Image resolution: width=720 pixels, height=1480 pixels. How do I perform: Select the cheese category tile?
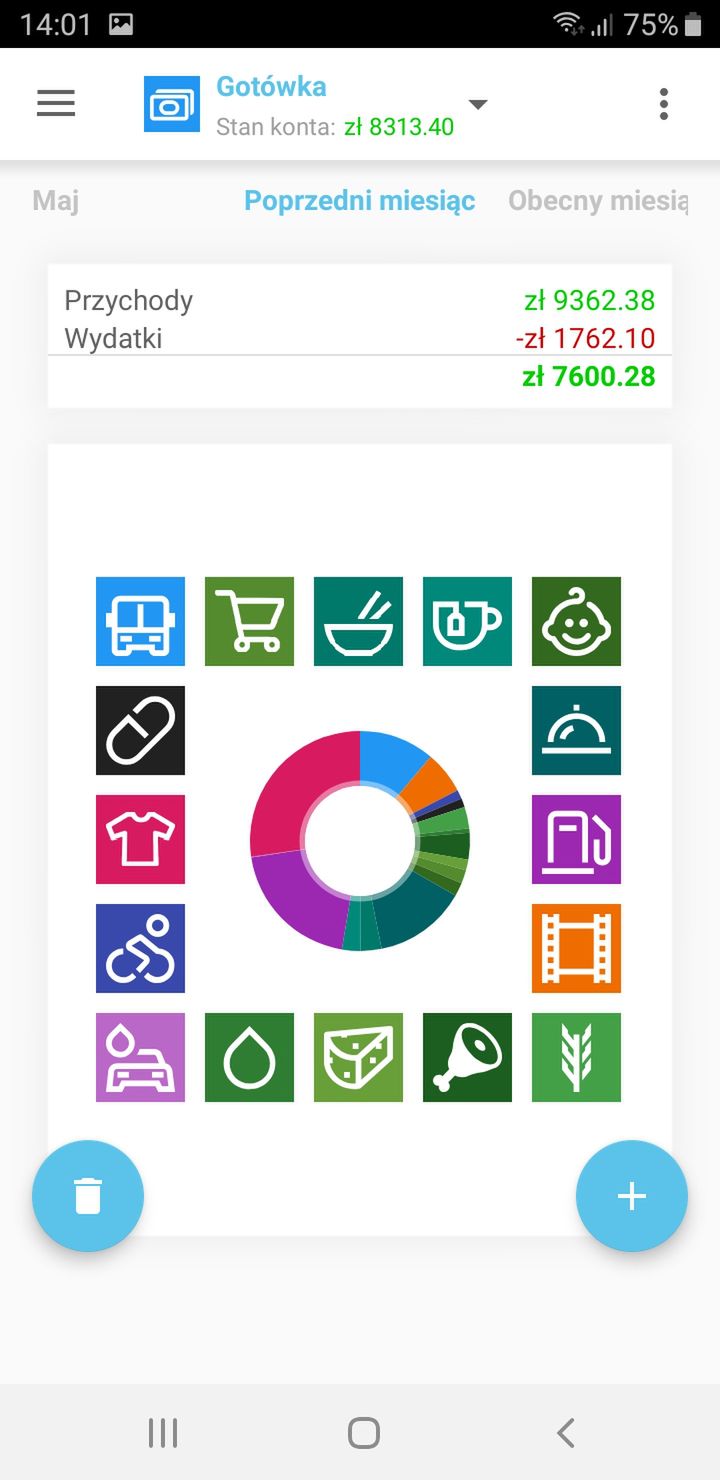[358, 1057]
